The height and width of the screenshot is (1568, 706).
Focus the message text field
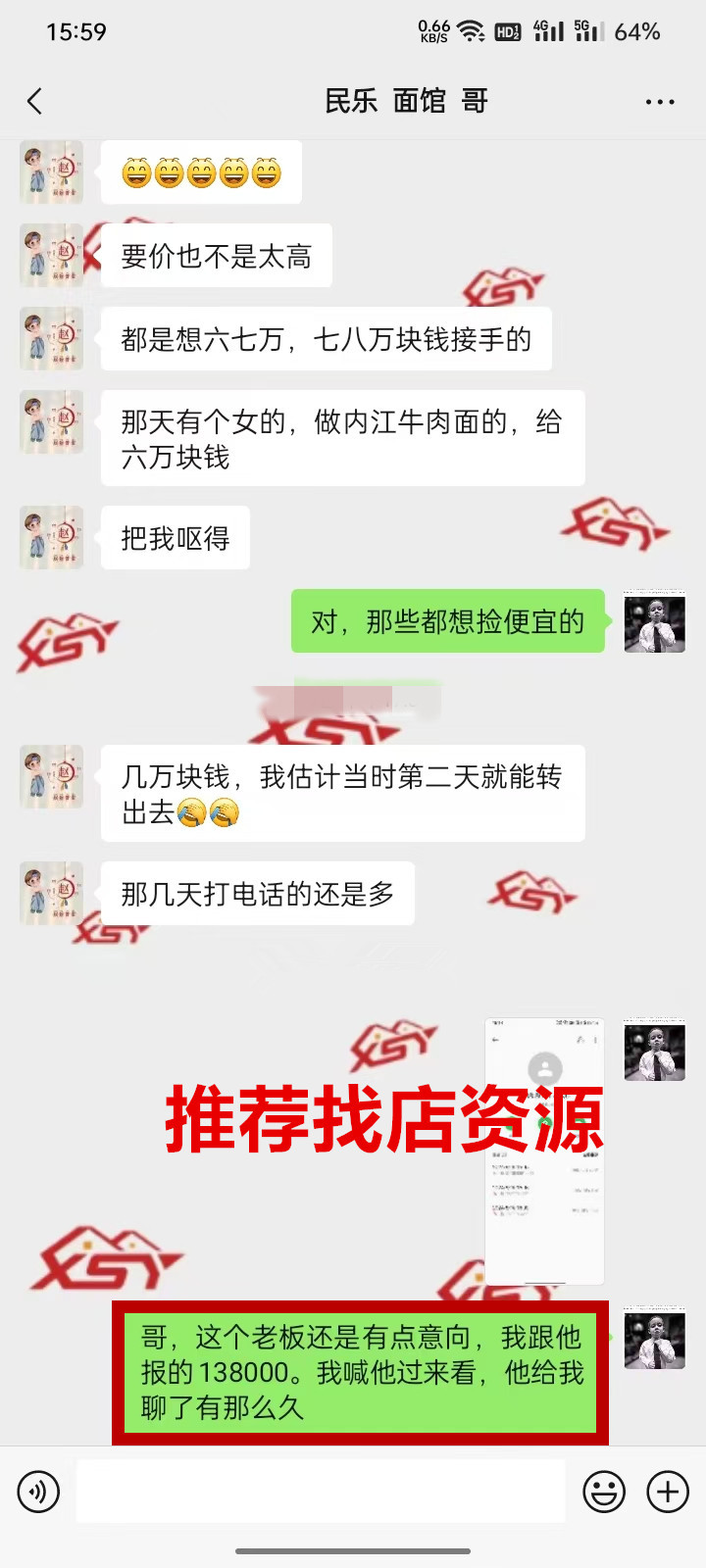pyautogui.click(x=321, y=1492)
